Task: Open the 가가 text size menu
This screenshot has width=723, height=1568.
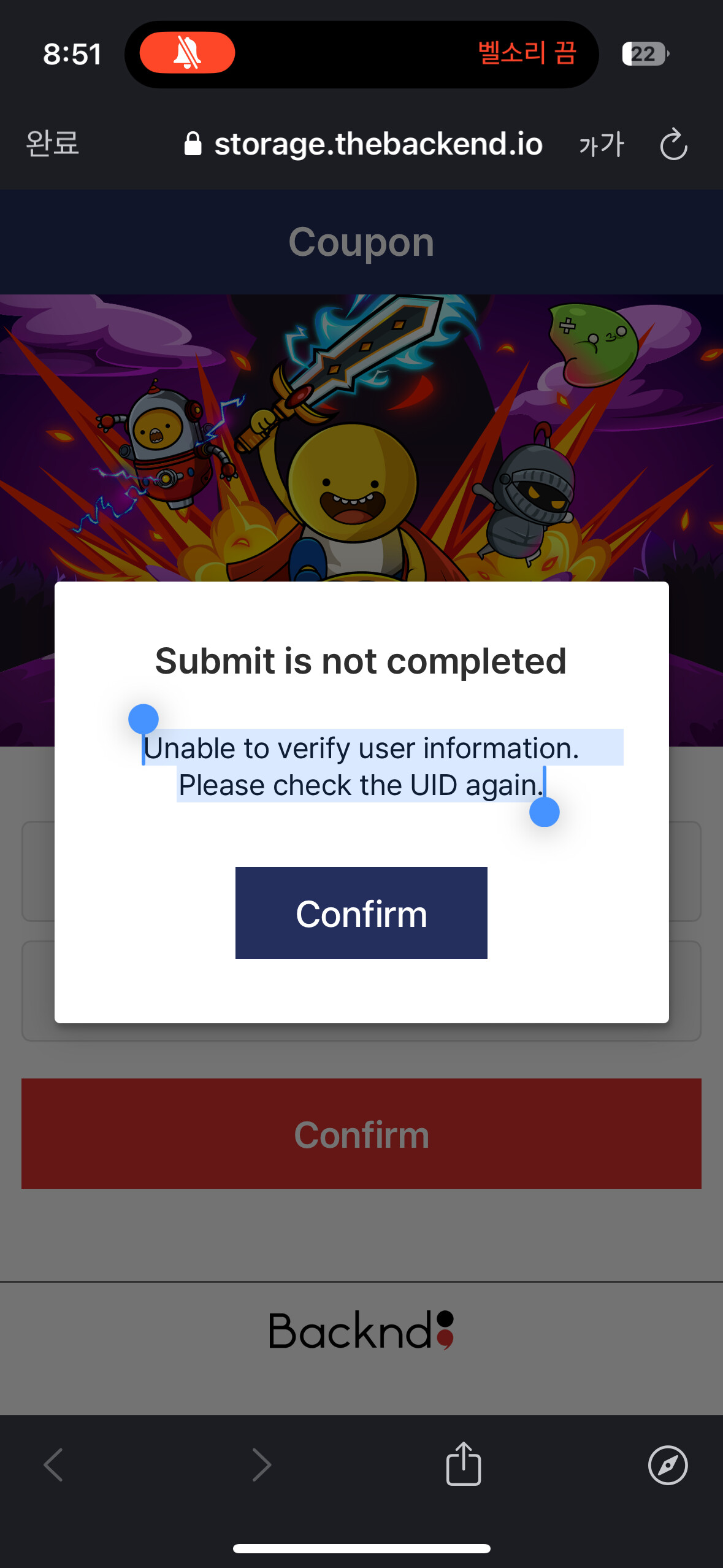Action: pyautogui.click(x=601, y=145)
